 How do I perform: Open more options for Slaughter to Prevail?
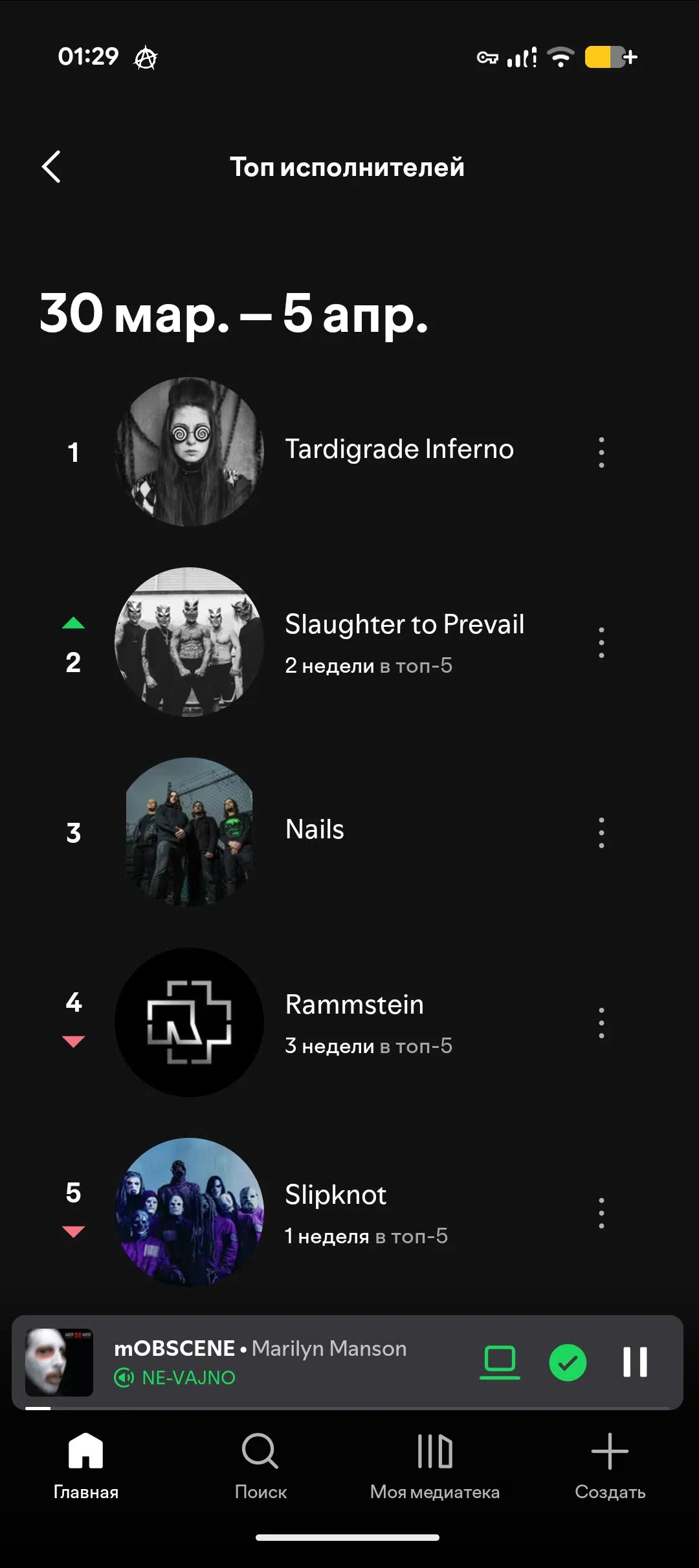click(601, 642)
